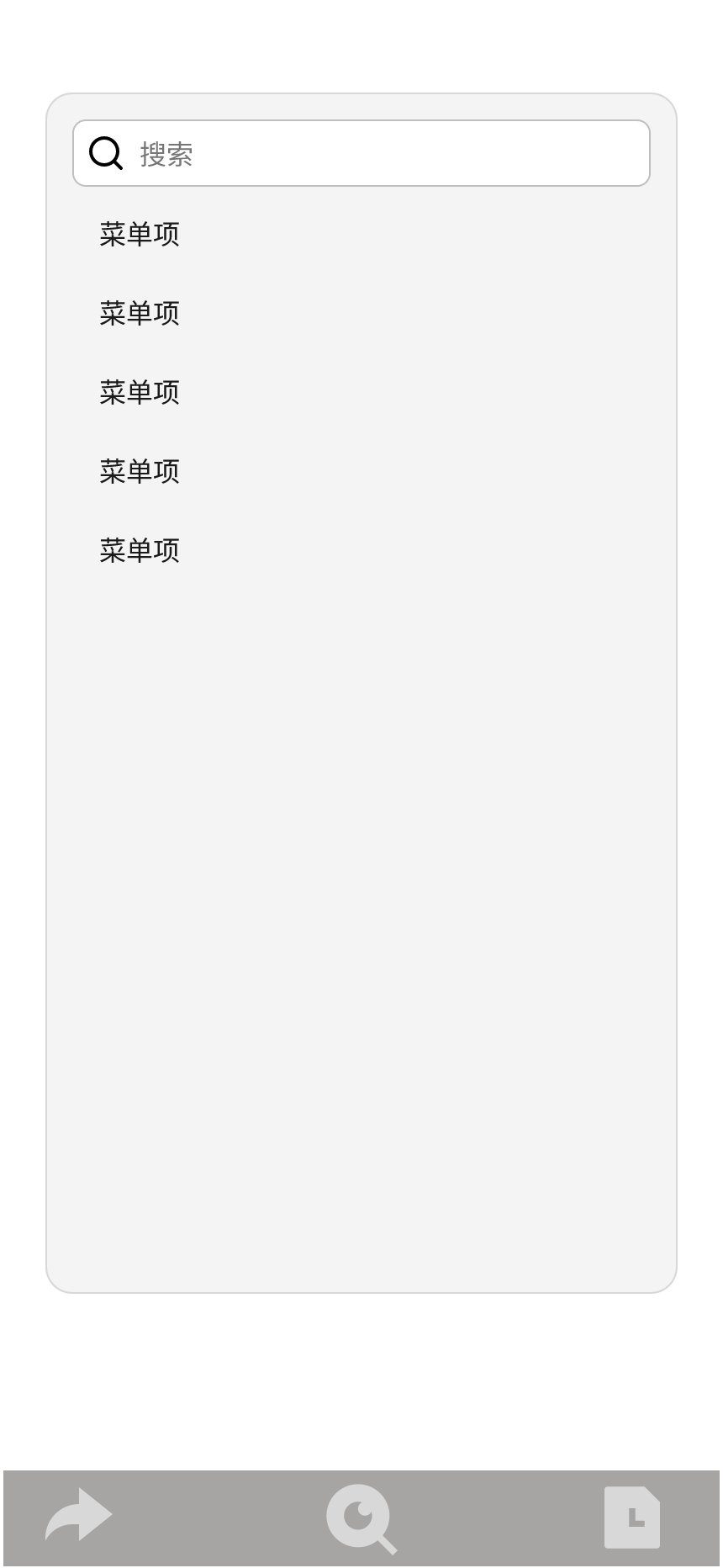Open the document icon in the bottom bar
This screenshot has height=1568, width=723.
click(631, 1518)
